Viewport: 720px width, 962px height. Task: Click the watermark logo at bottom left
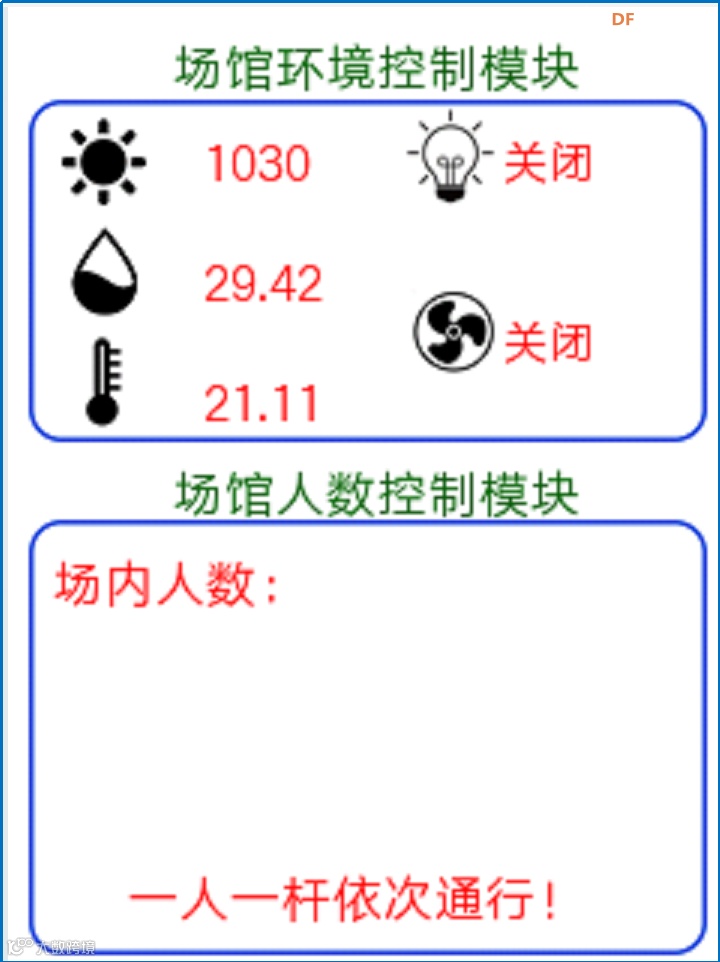coord(50,944)
